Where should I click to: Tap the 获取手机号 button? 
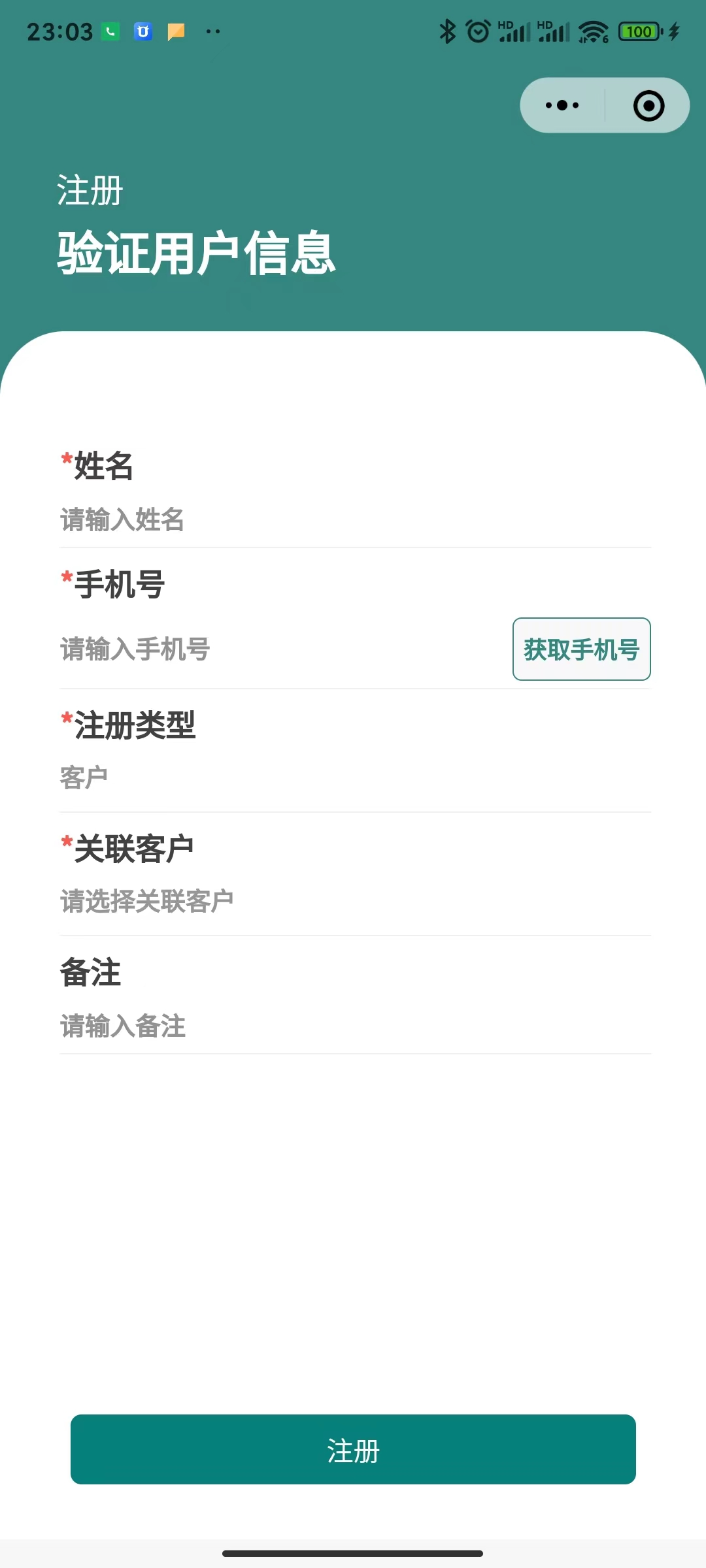[x=581, y=649]
